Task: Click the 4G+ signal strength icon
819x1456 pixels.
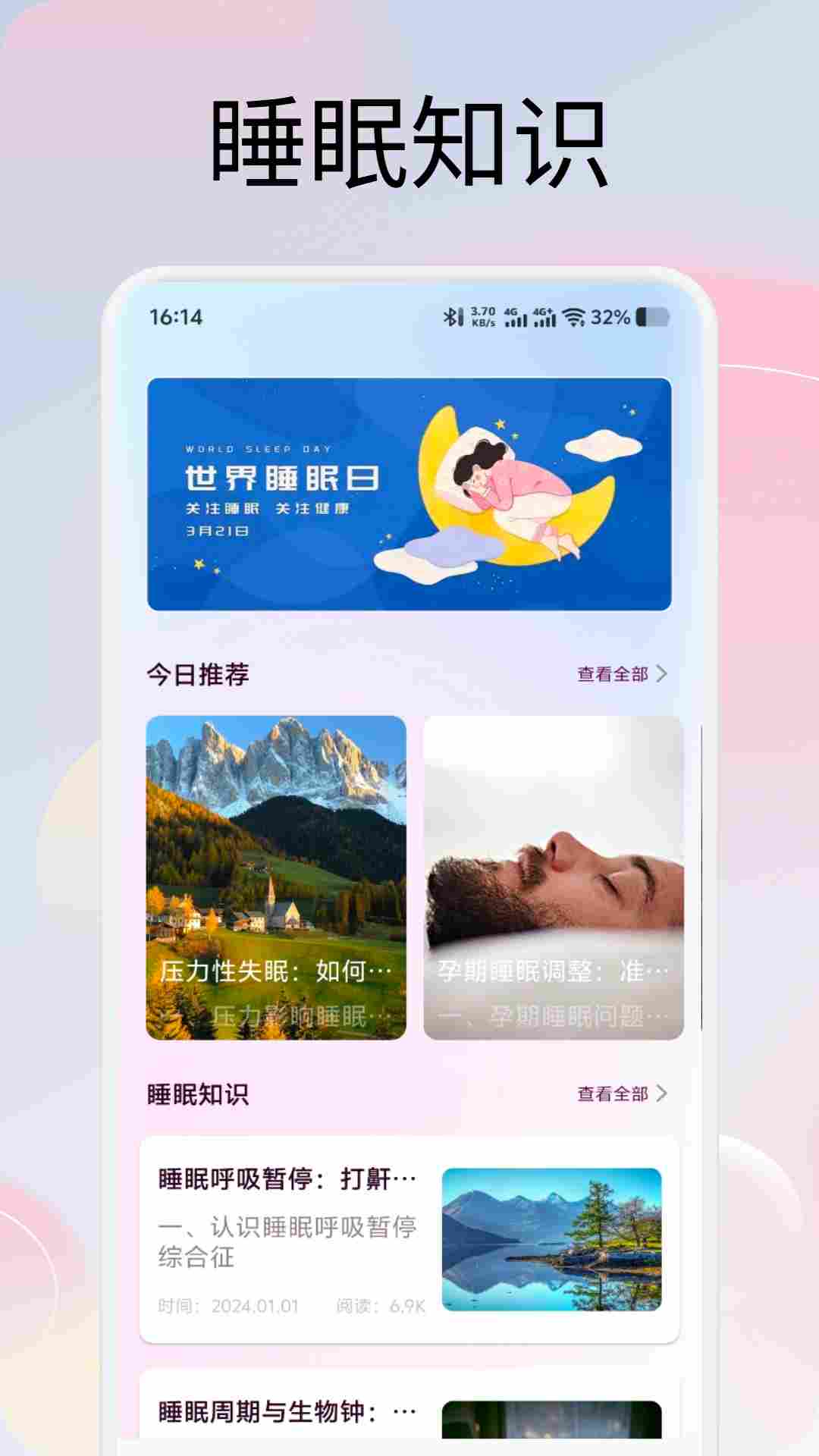Action: coord(547,317)
